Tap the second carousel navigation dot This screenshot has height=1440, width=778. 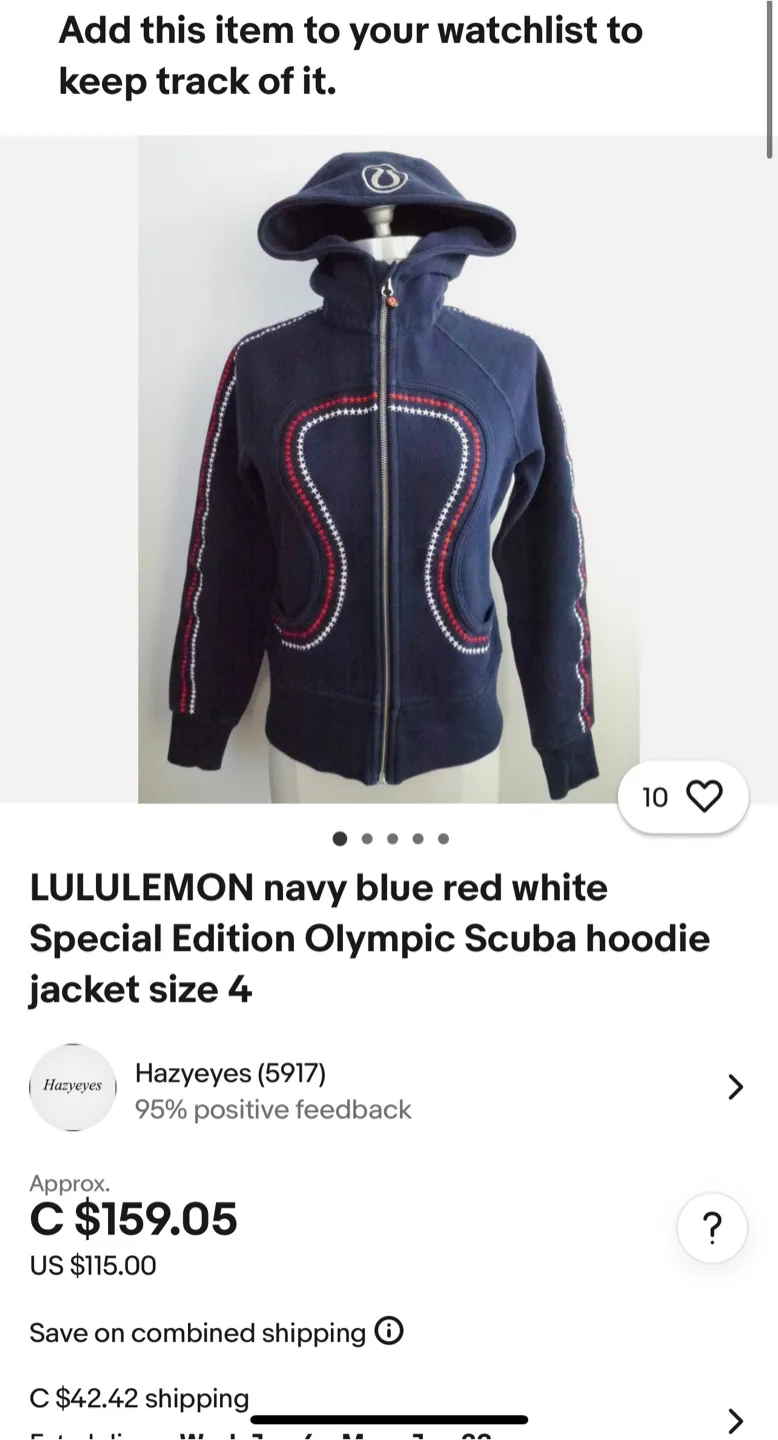[x=366, y=839]
